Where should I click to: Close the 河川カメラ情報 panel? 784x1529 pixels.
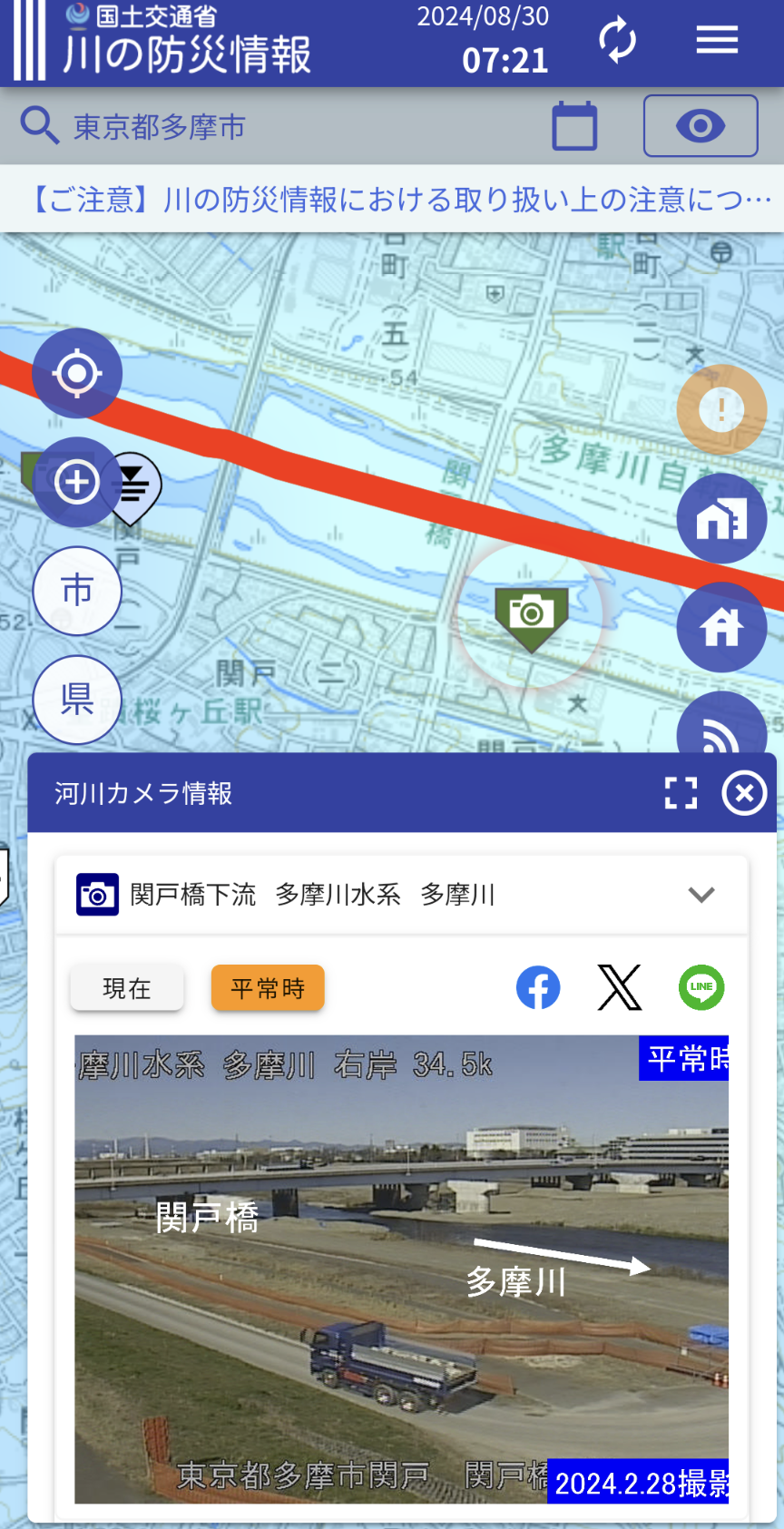744,793
